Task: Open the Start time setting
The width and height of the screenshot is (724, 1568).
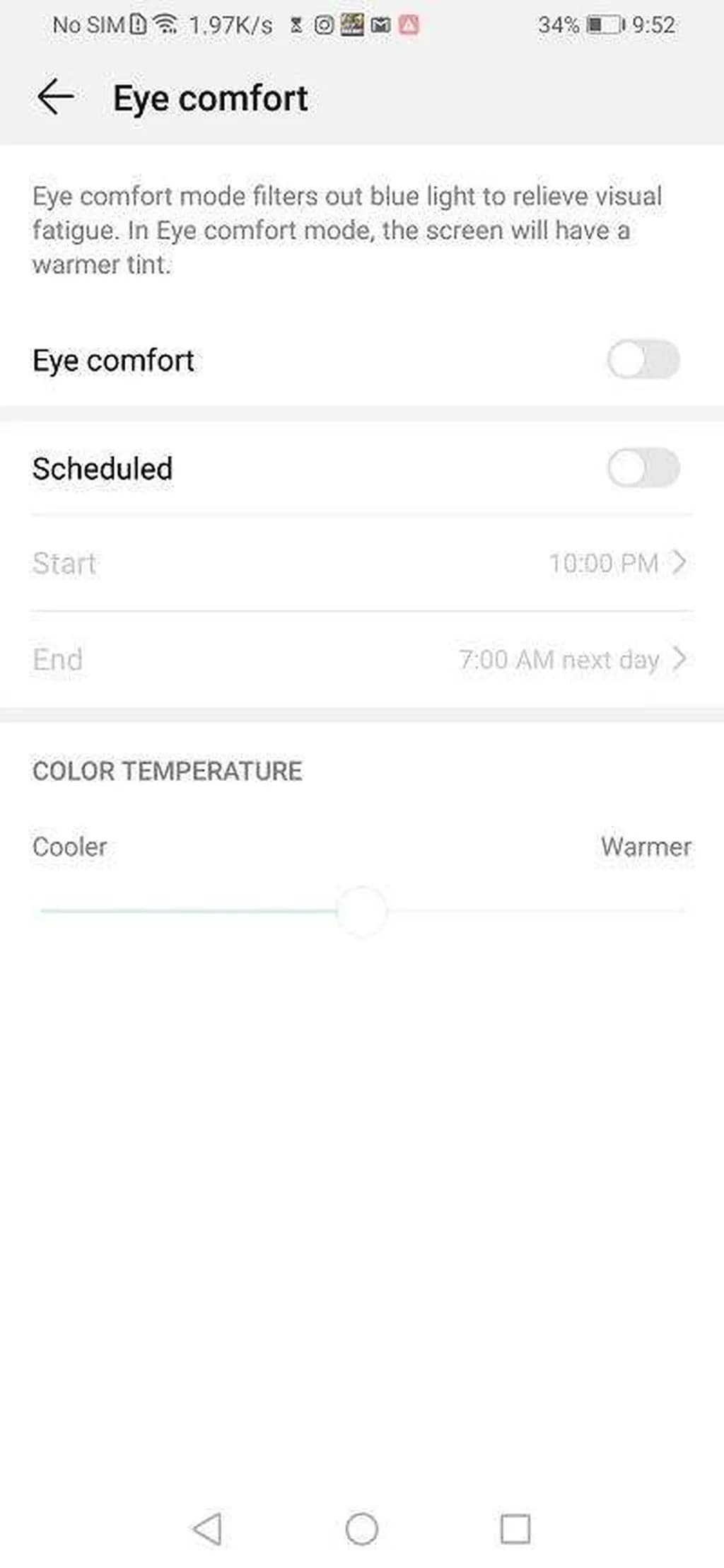Action: click(x=361, y=563)
